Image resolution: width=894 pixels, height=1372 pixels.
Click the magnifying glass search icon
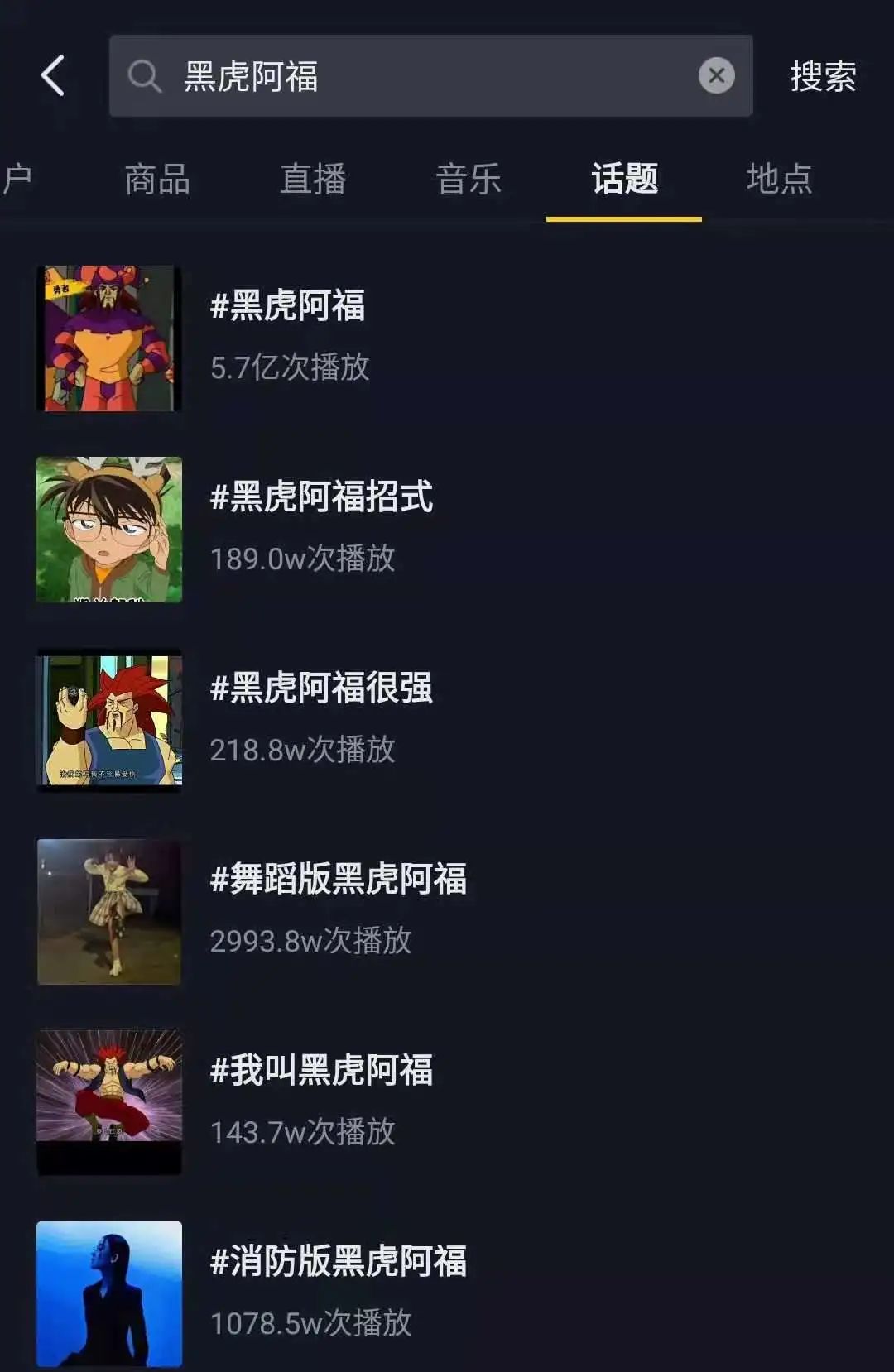pyautogui.click(x=145, y=75)
